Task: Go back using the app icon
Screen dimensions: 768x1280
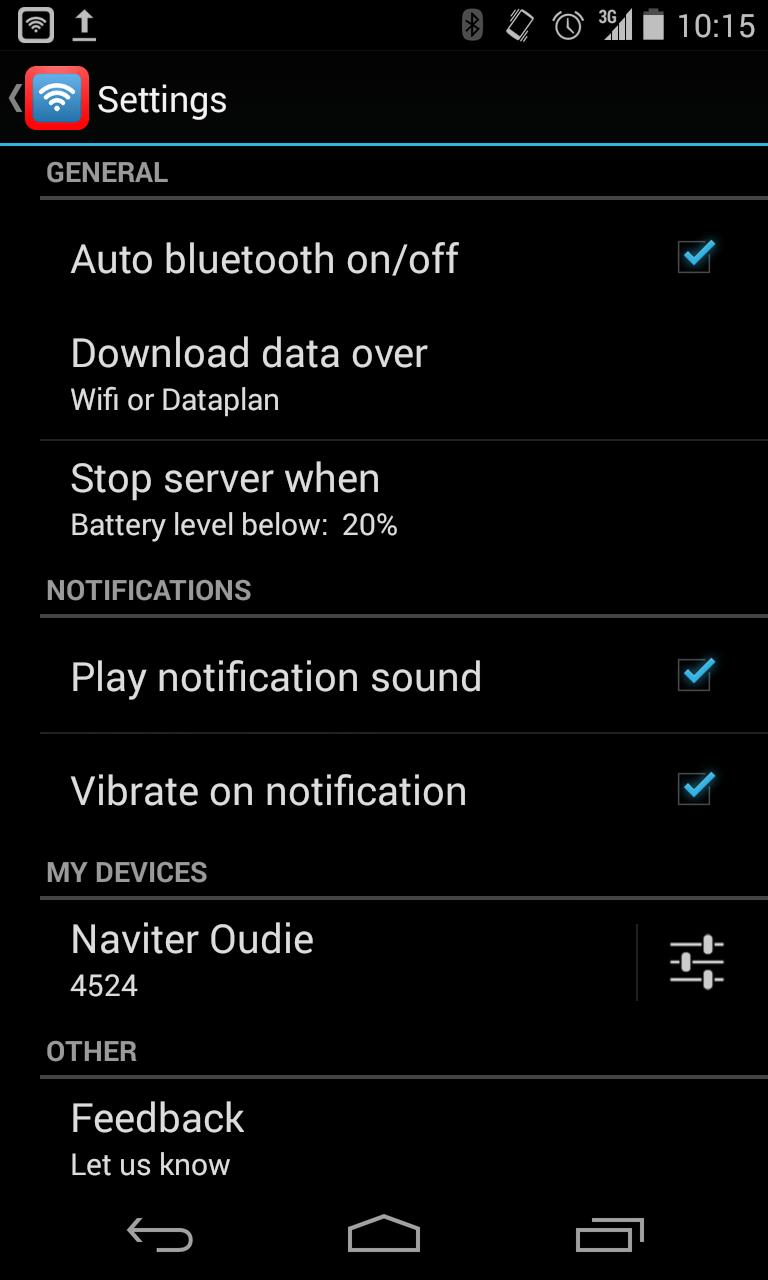Action: pyautogui.click(x=56, y=98)
